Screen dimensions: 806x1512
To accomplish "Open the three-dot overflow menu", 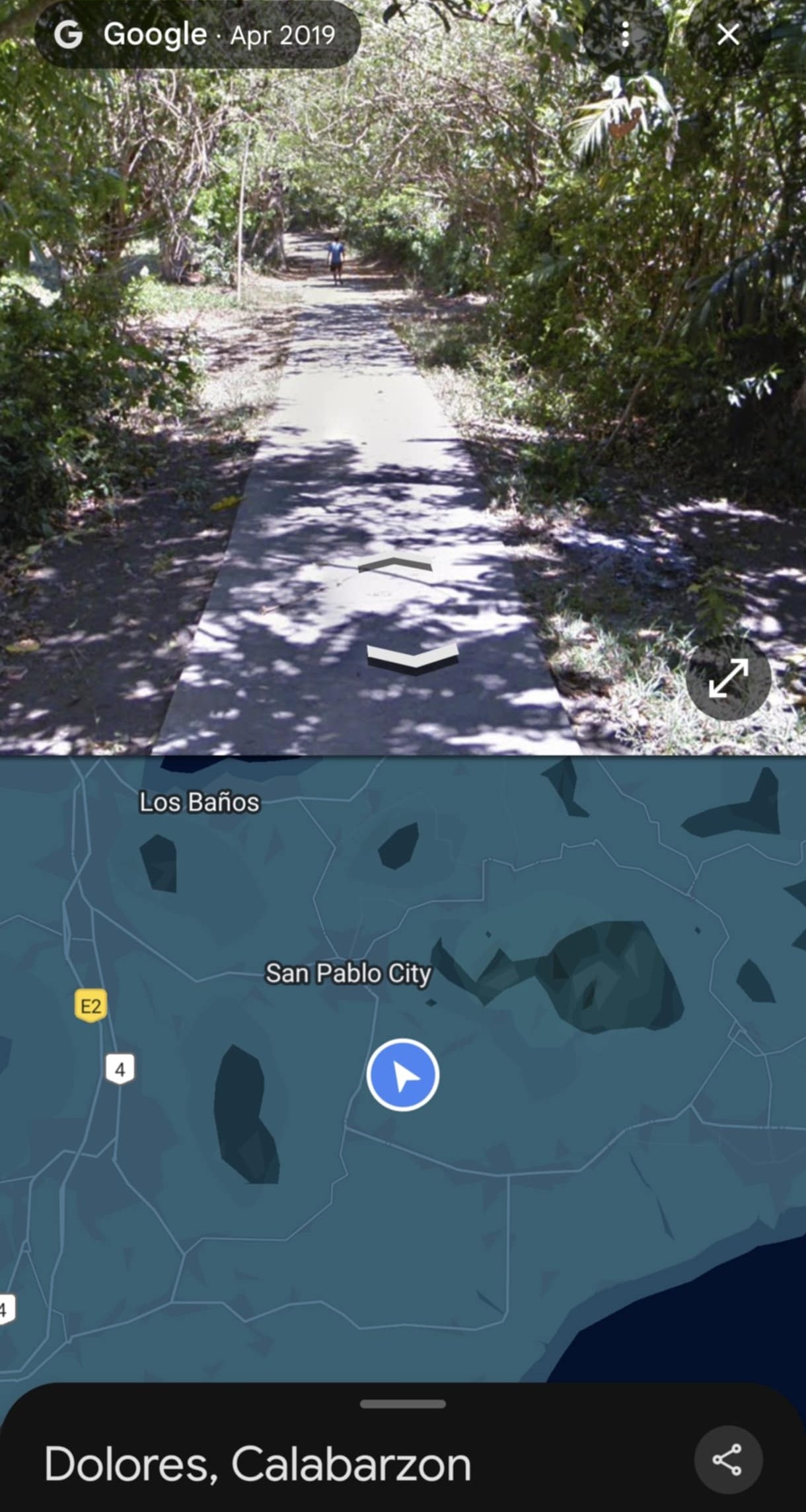I will [625, 34].
